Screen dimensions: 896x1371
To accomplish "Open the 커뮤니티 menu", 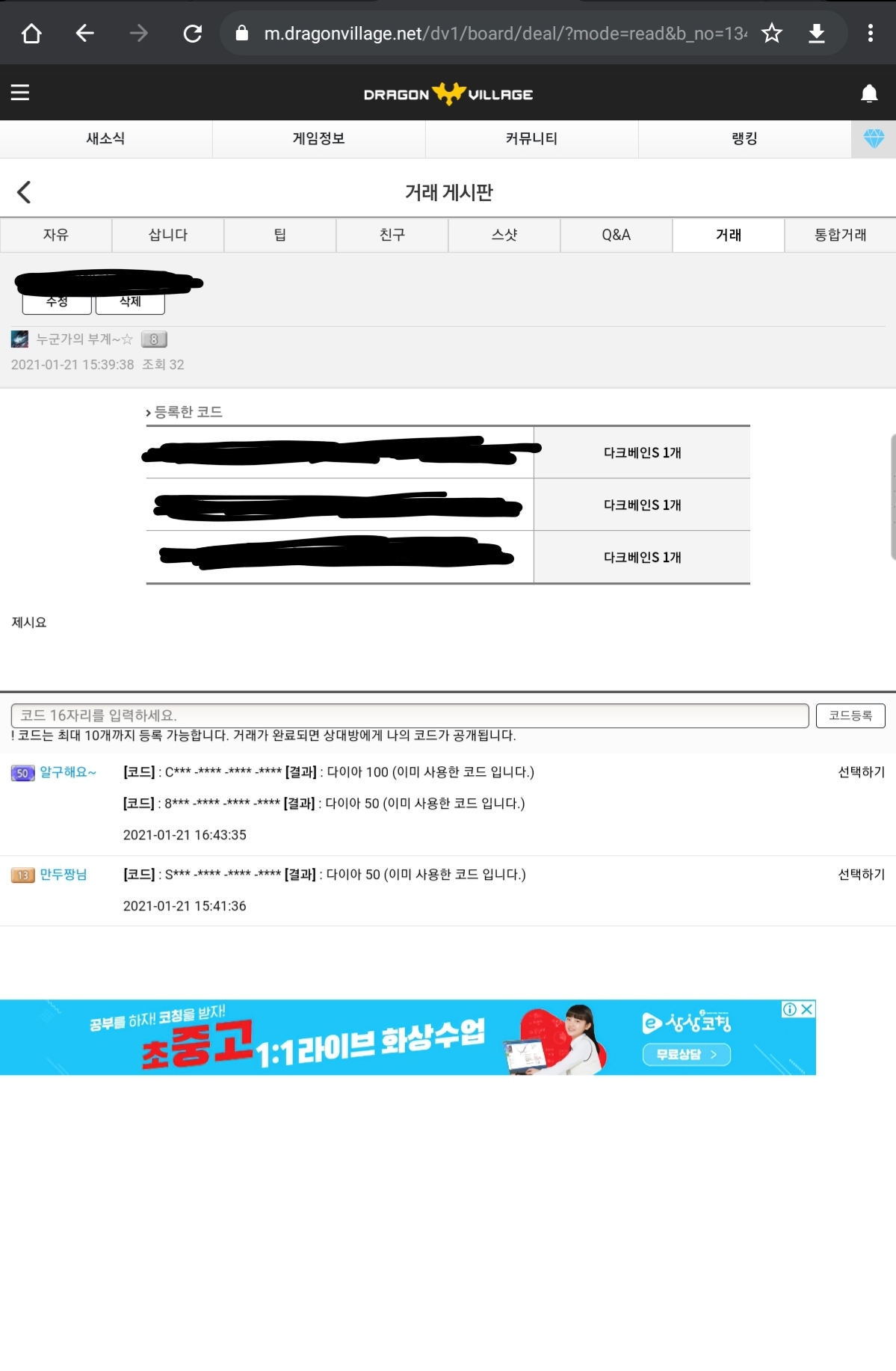I will click(x=531, y=138).
